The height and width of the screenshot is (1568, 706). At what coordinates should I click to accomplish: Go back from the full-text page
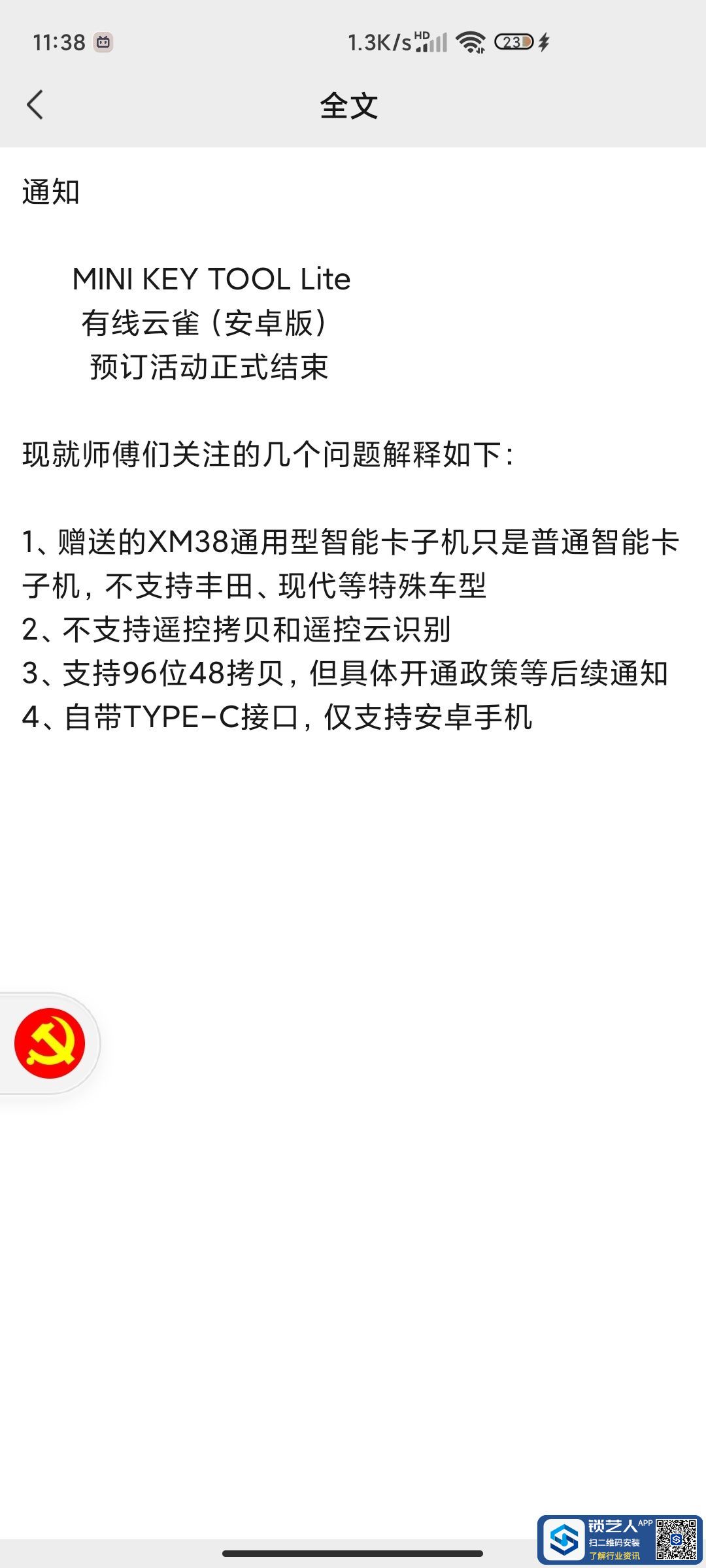tap(35, 105)
